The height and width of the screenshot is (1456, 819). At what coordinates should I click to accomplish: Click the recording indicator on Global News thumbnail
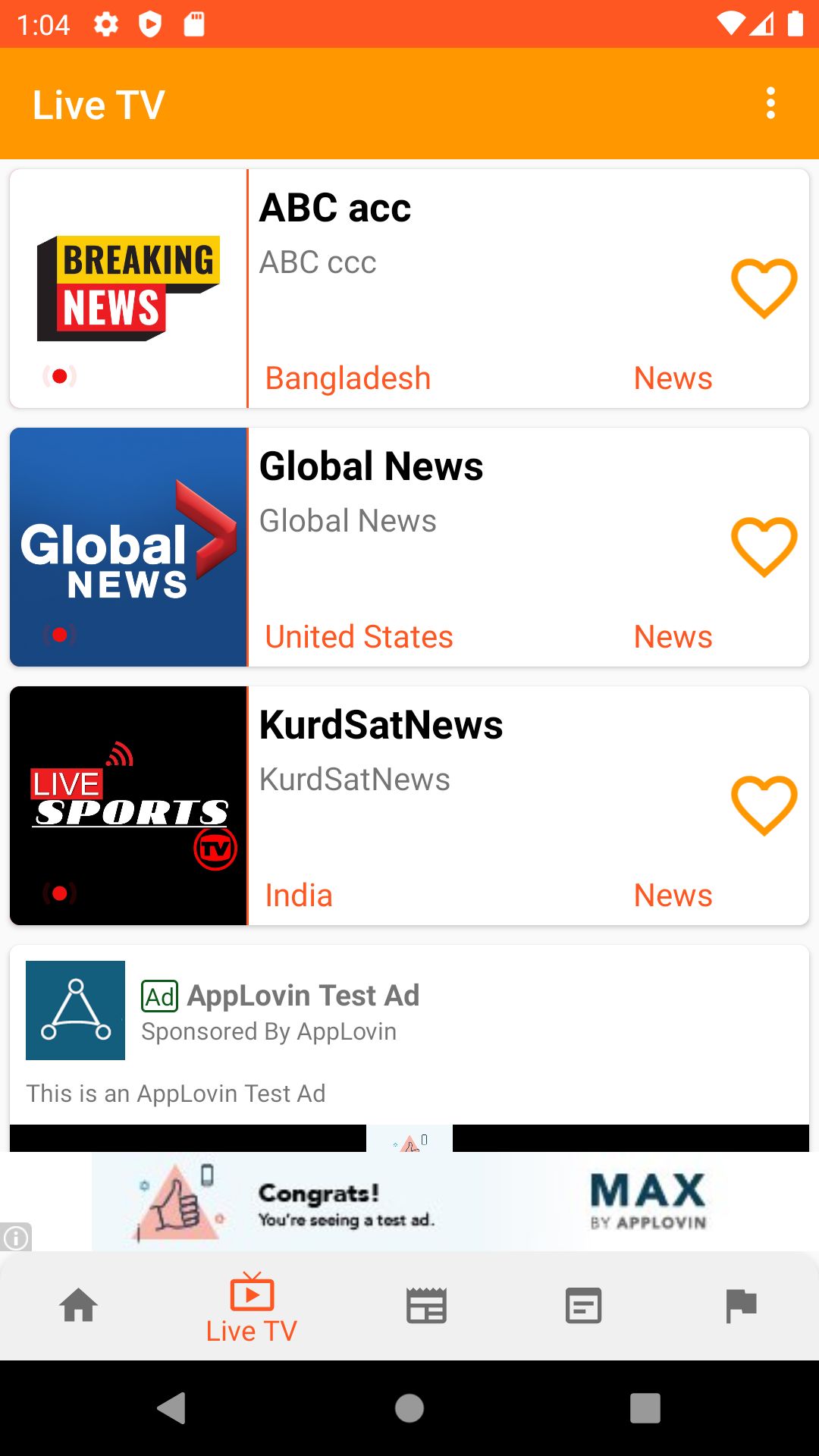click(59, 635)
